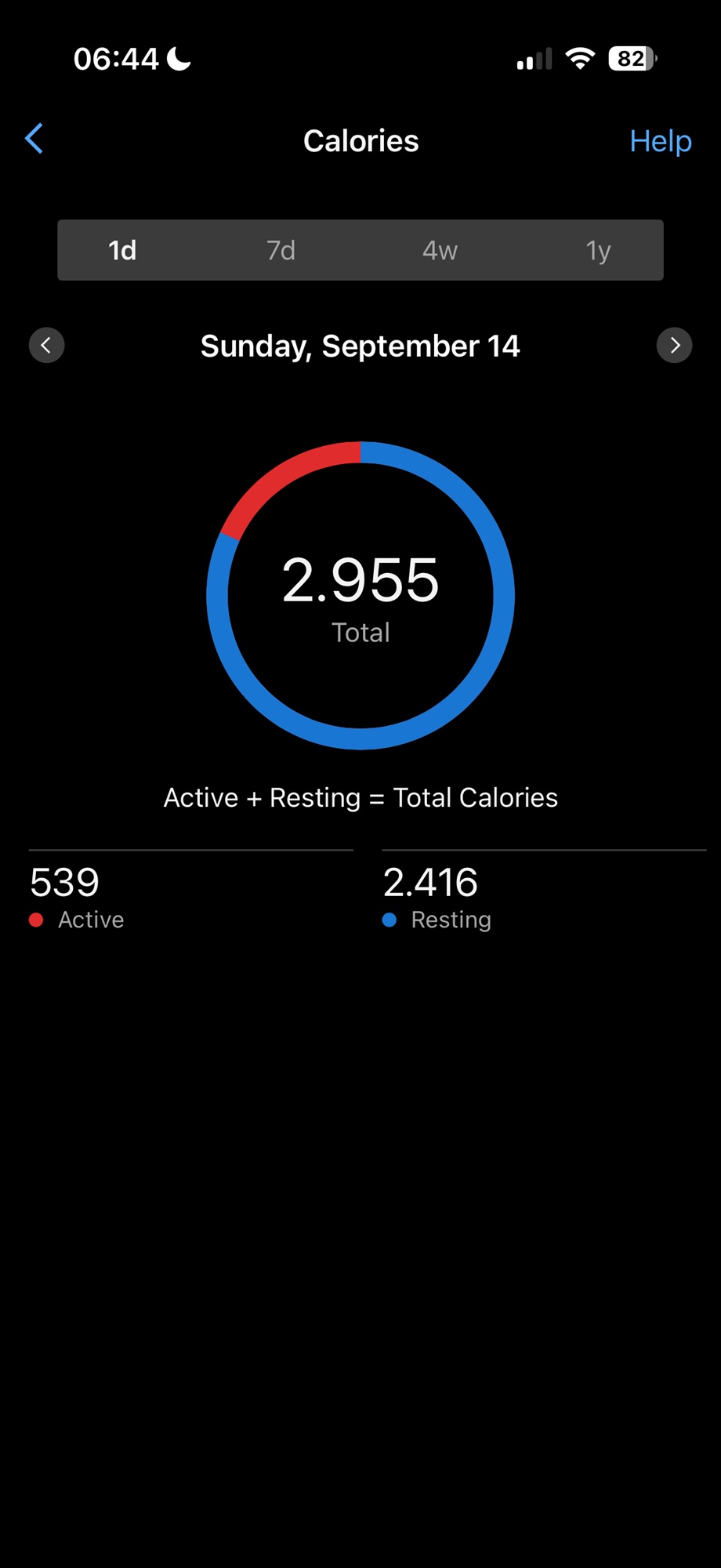Switch to the 1y view

point(598,250)
